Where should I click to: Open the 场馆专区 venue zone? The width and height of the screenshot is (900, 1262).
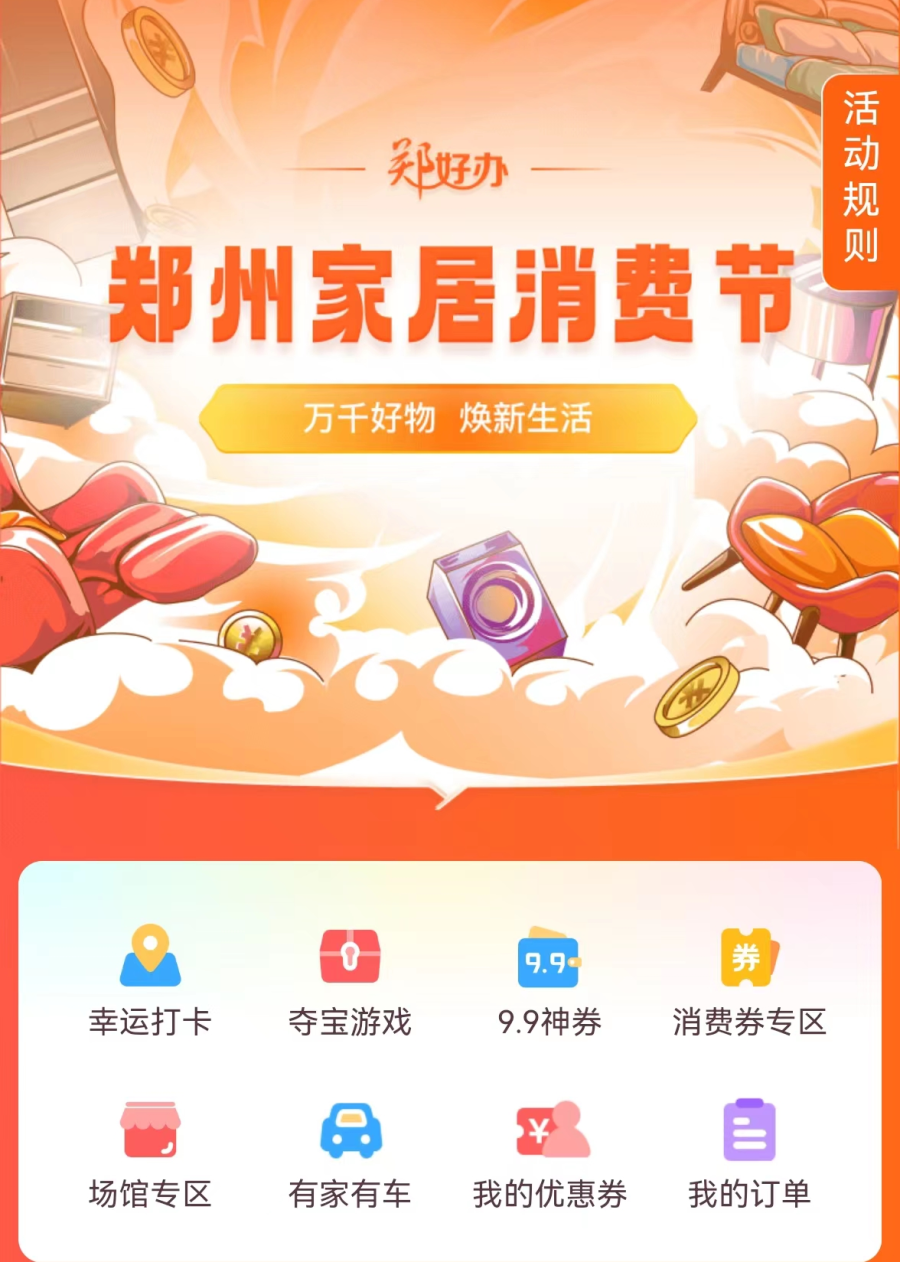click(150, 1152)
